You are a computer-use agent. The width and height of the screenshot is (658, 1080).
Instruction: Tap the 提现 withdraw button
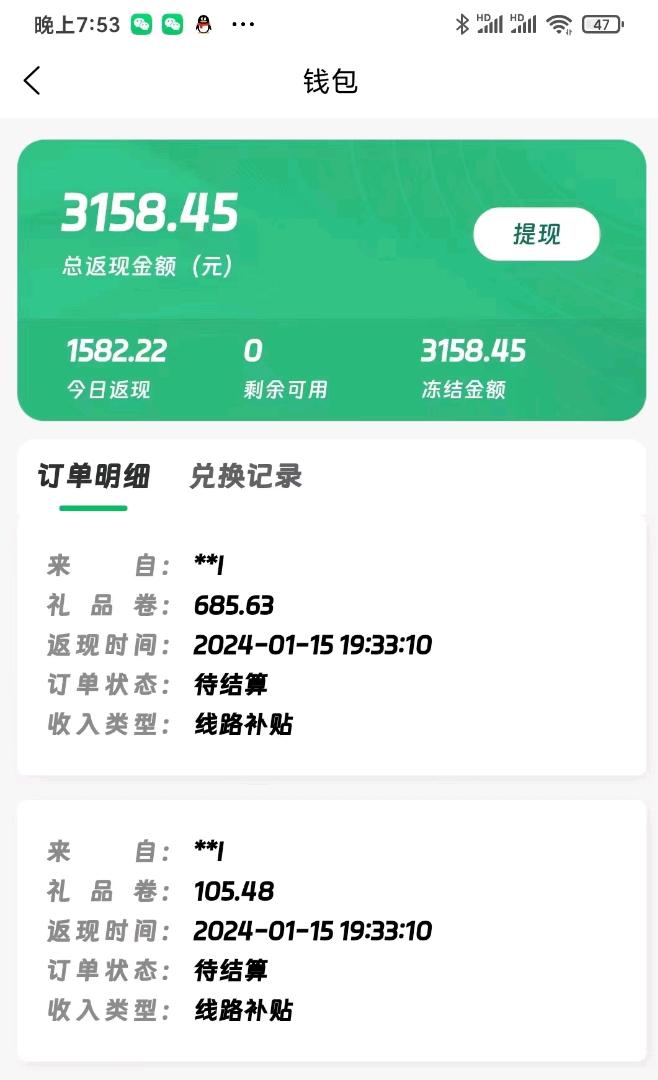coord(536,235)
